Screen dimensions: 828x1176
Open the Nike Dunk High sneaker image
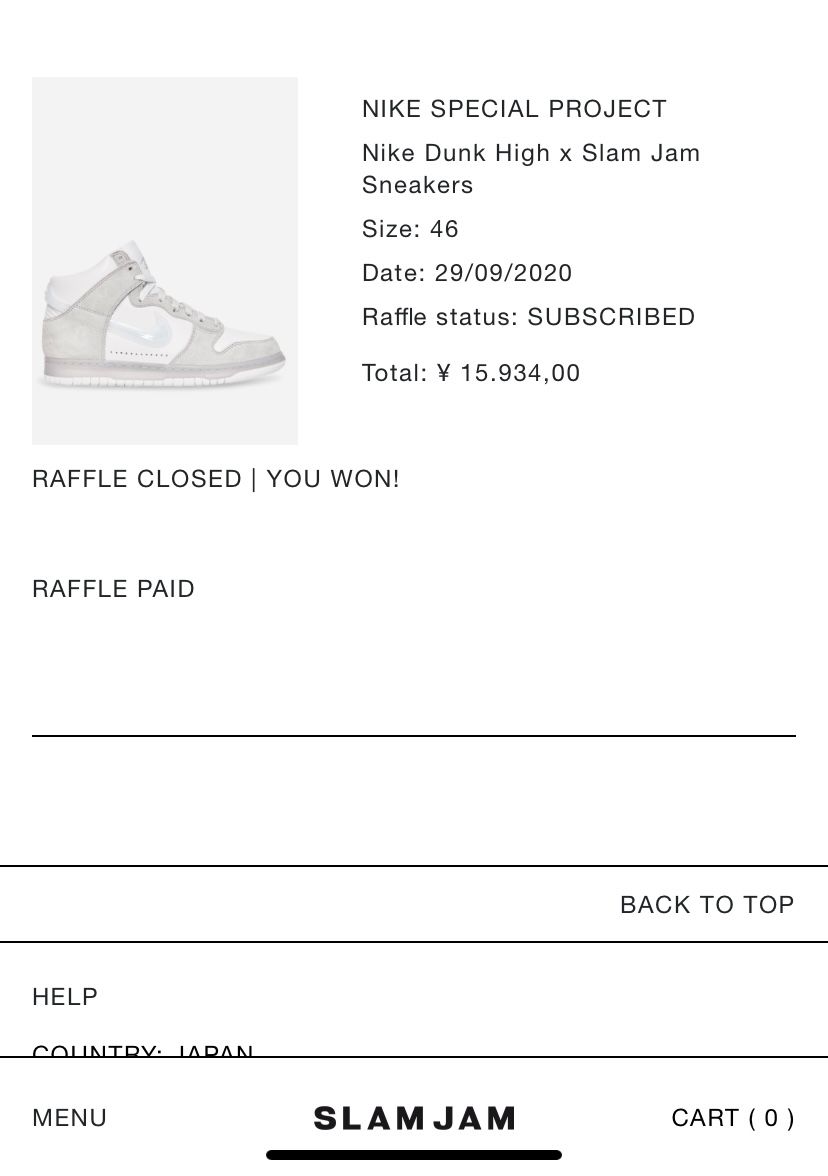point(165,261)
